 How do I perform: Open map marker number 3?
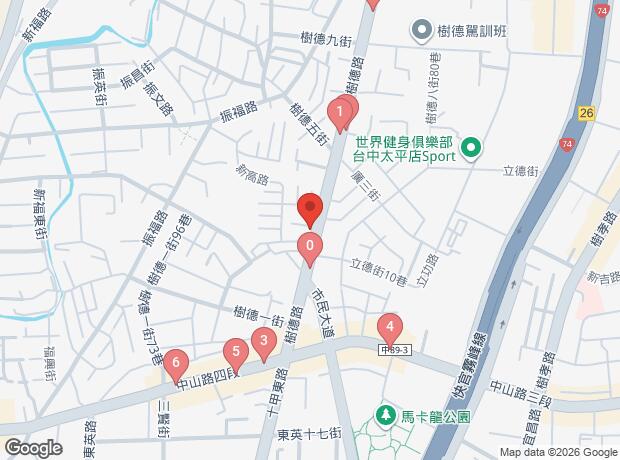click(x=263, y=342)
